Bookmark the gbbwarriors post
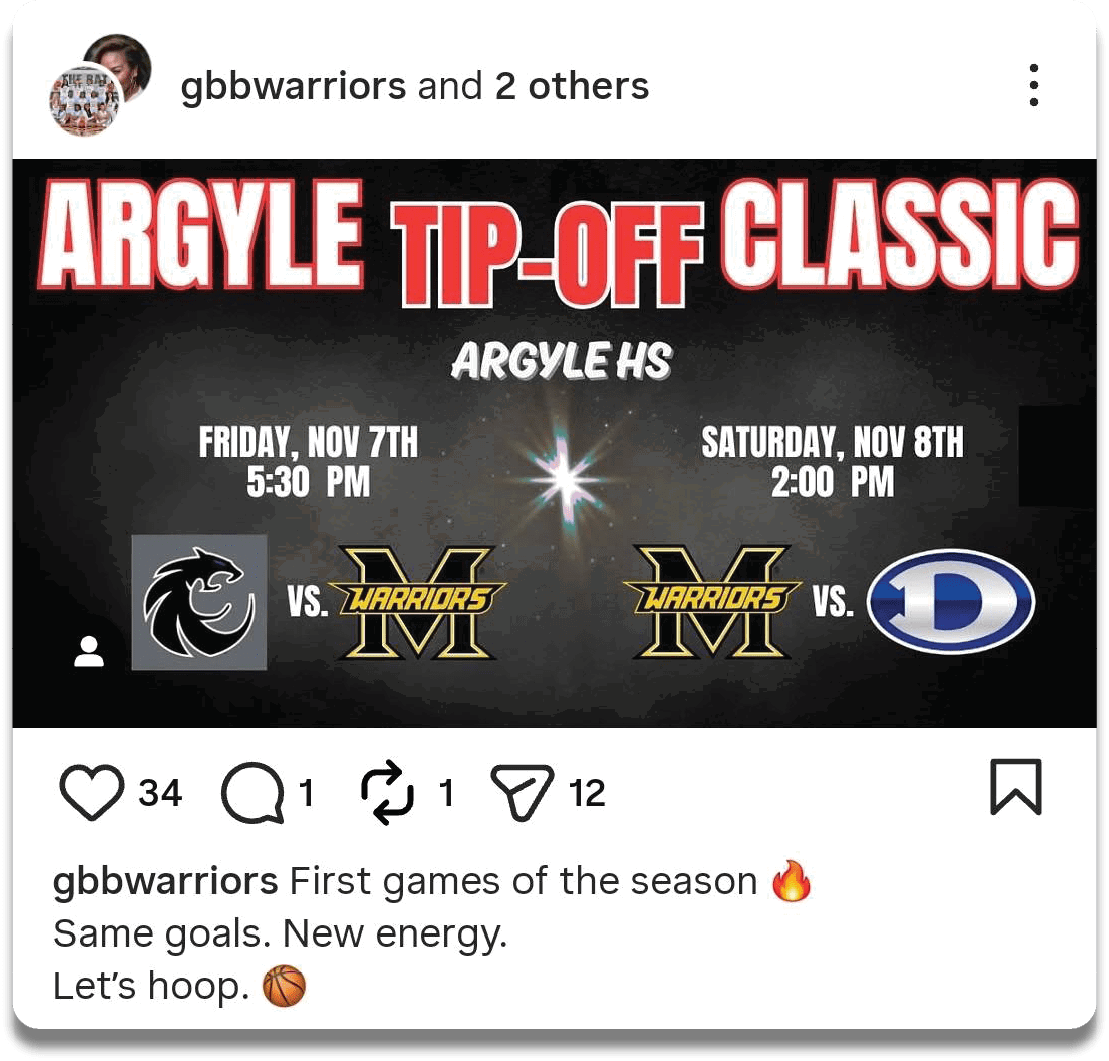 click(1015, 787)
